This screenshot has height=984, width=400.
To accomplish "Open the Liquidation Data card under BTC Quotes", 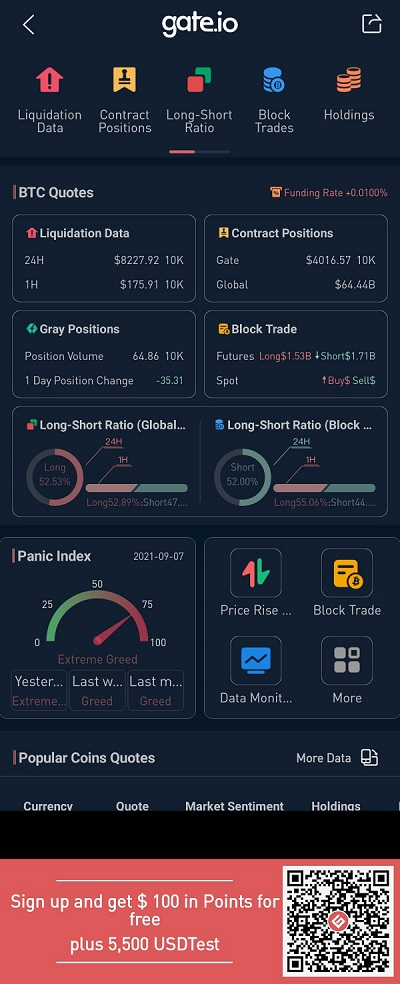I will (104, 258).
